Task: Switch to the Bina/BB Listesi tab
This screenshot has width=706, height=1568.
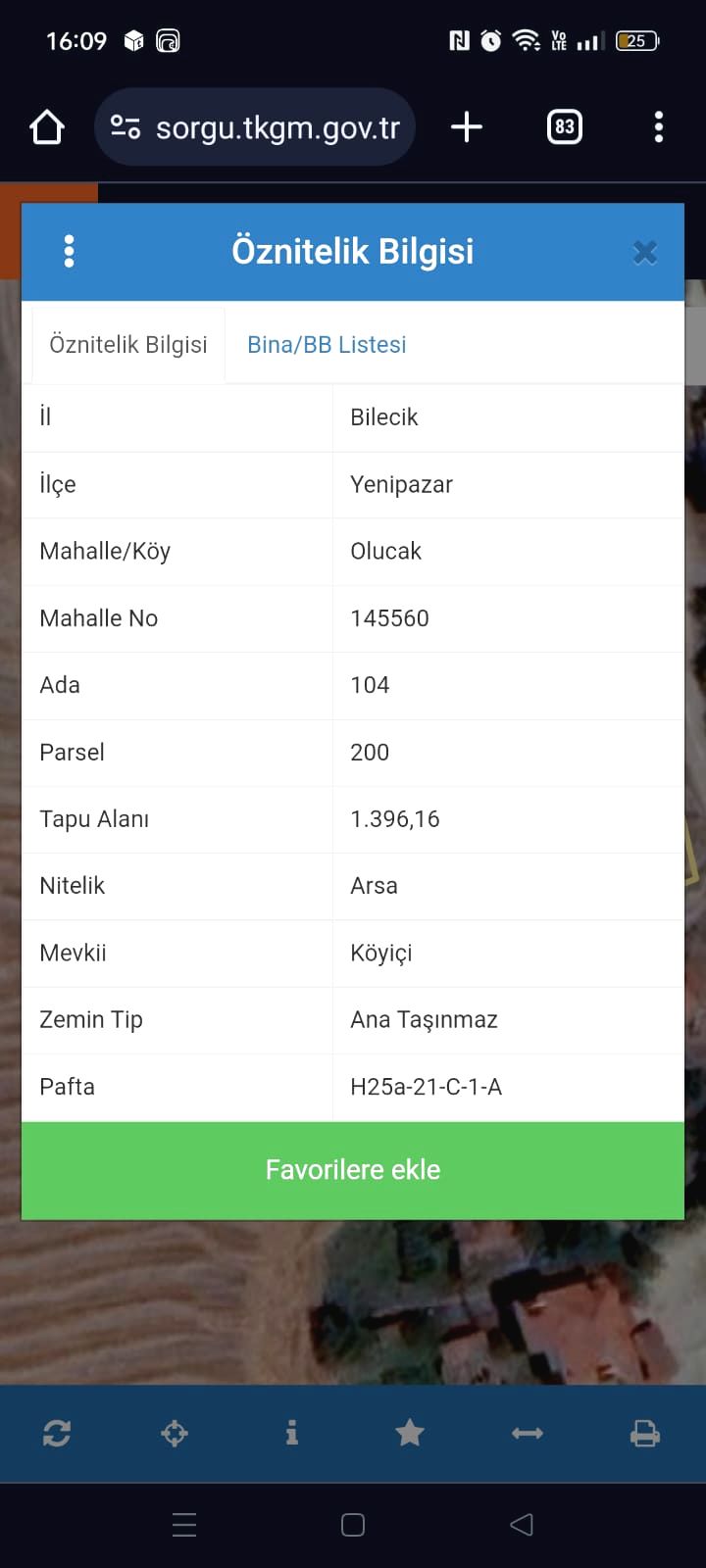Action: pos(327,344)
